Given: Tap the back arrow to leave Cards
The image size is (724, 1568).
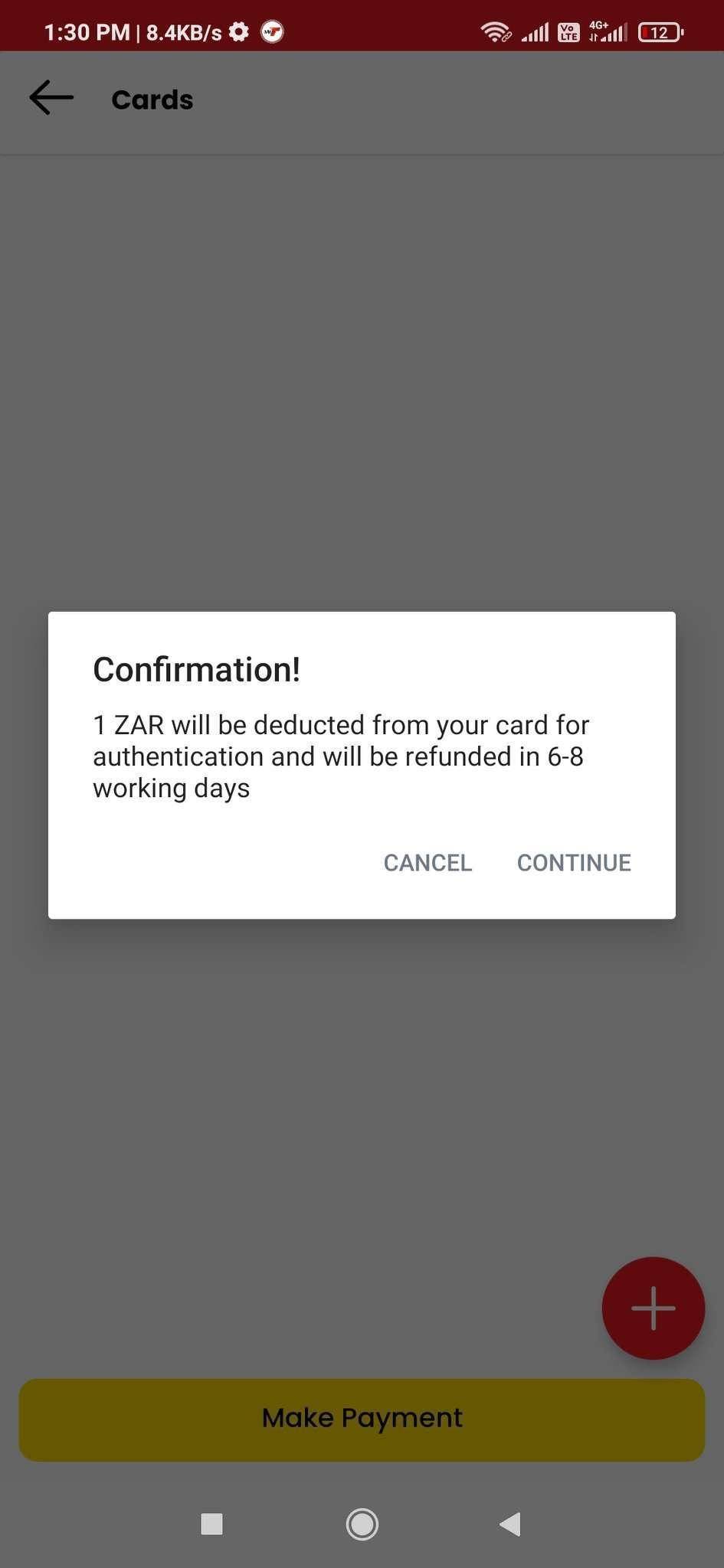Looking at the screenshot, I should [50, 98].
